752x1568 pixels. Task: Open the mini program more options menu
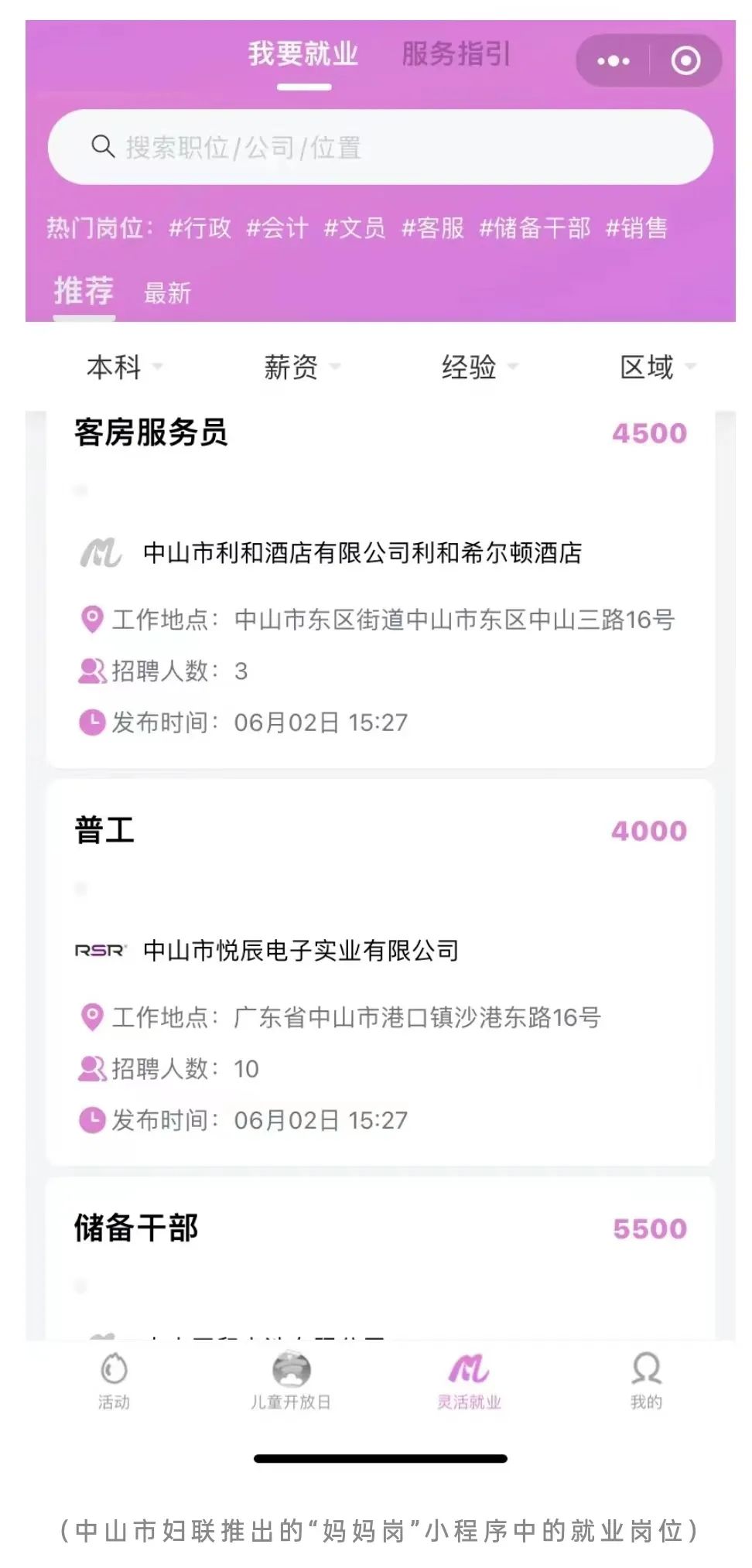pyautogui.click(x=613, y=61)
